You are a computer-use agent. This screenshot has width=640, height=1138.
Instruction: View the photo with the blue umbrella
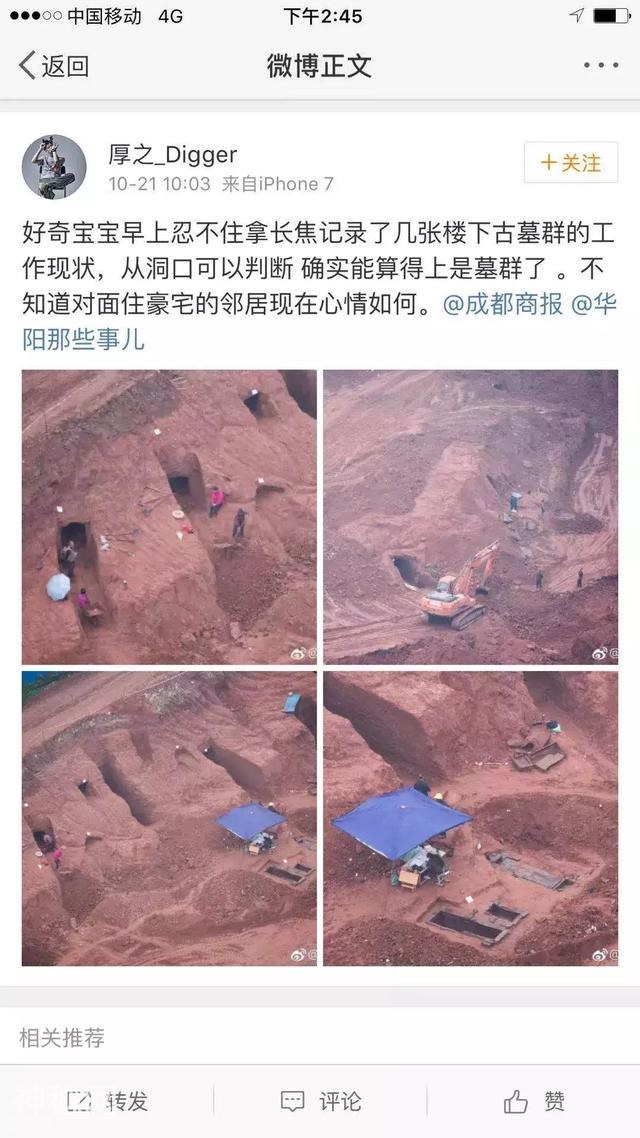(x=169, y=516)
